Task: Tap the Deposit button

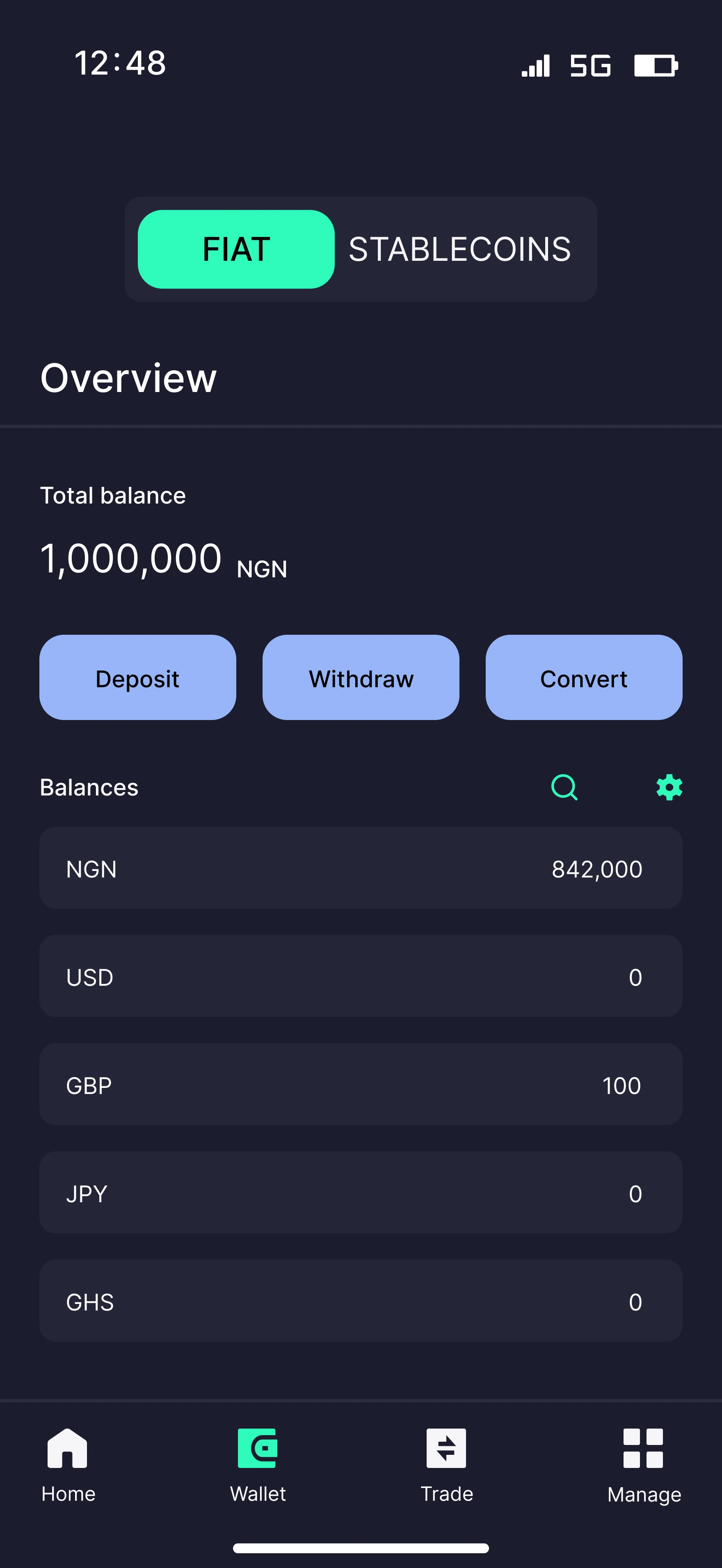Action: click(x=137, y=677)
